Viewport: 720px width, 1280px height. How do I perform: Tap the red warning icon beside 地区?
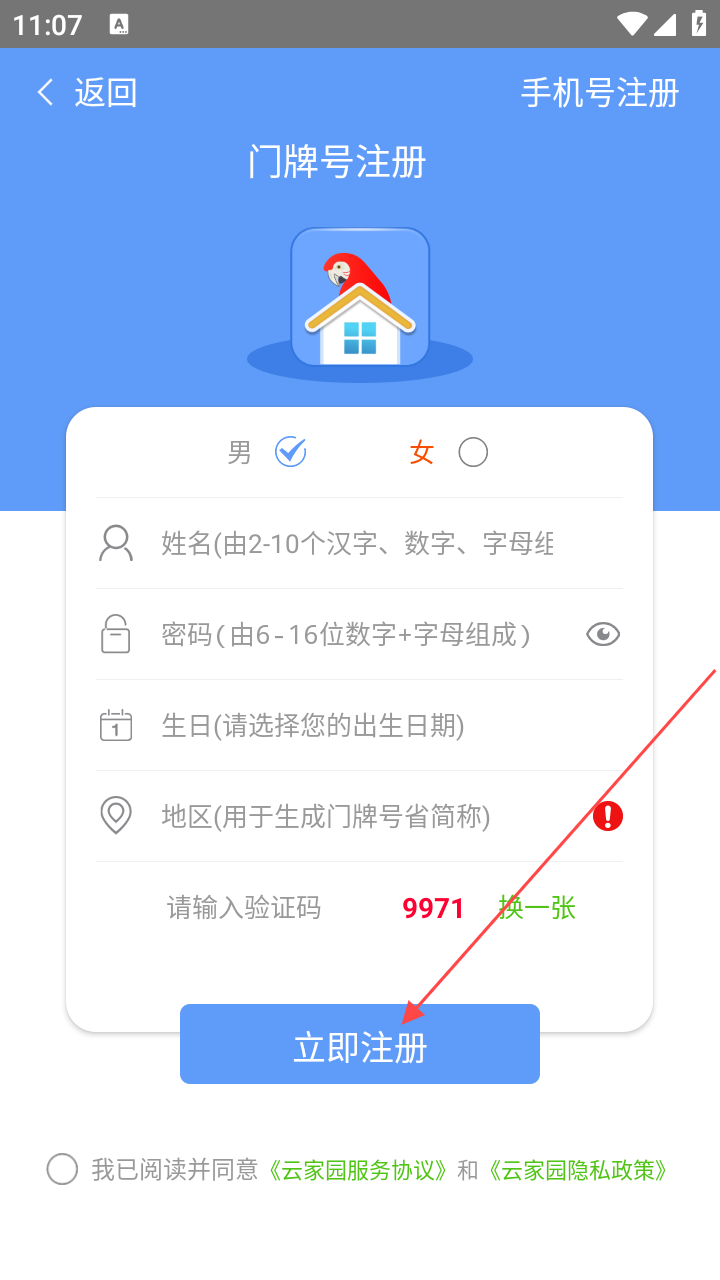(x=608, y=816)
